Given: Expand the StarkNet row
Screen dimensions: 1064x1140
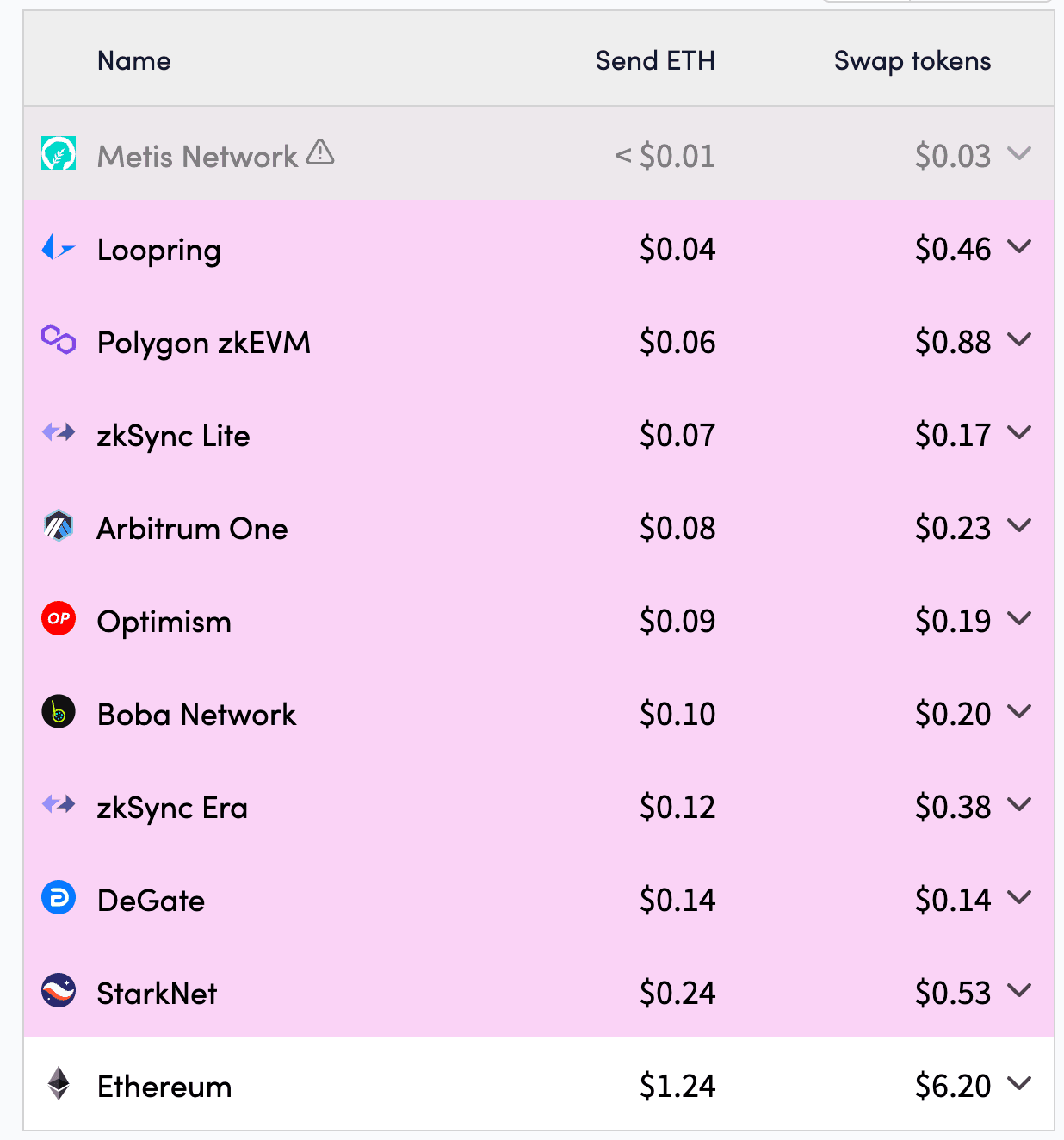Looking at the screenshot, I should (x=1019, y=992).
